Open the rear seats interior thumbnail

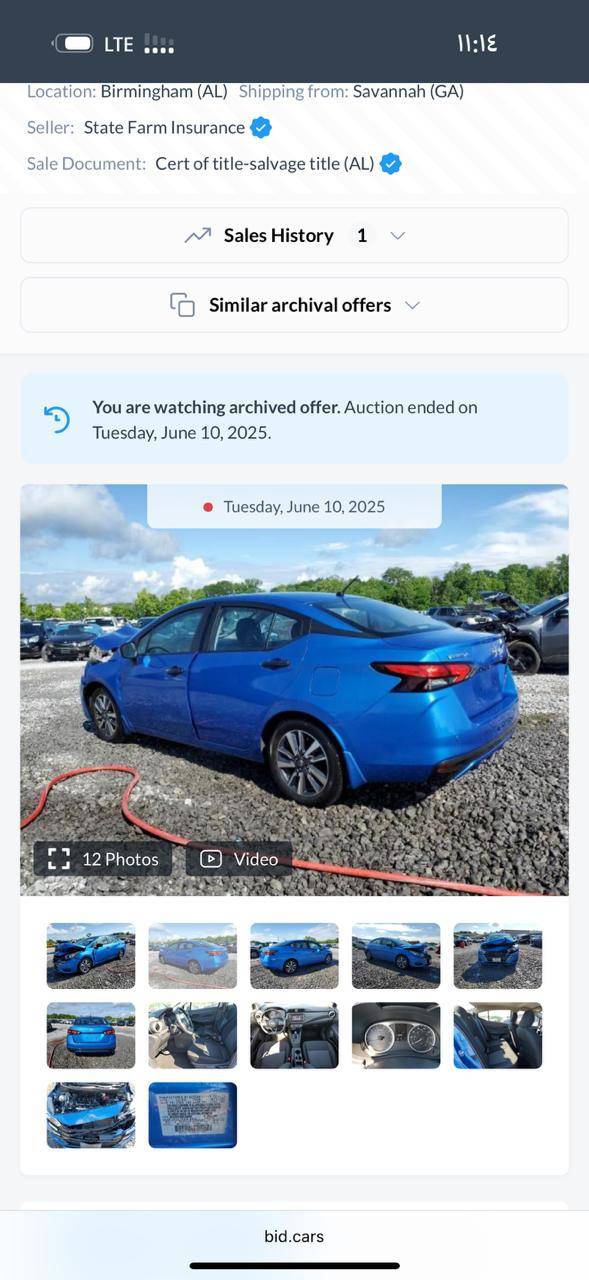tap(498, 1035)
